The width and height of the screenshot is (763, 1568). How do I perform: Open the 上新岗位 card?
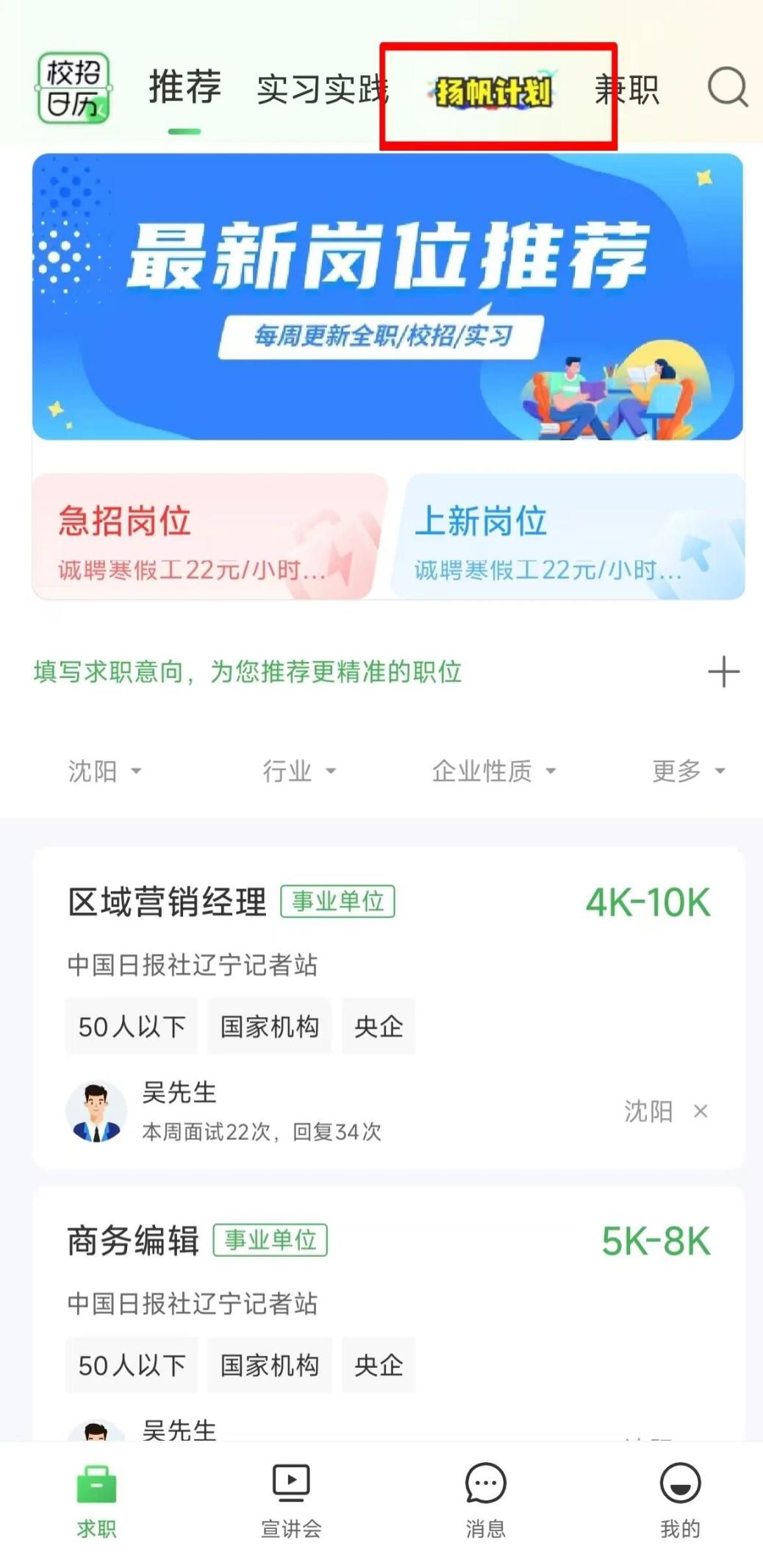567,537
